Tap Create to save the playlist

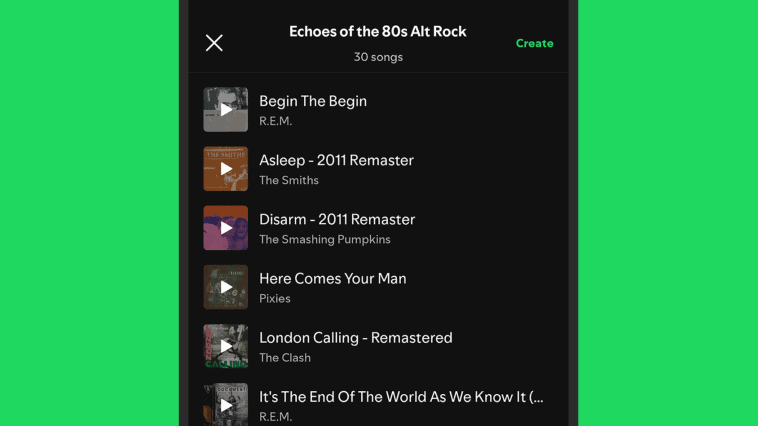click(x=534, y=44)
